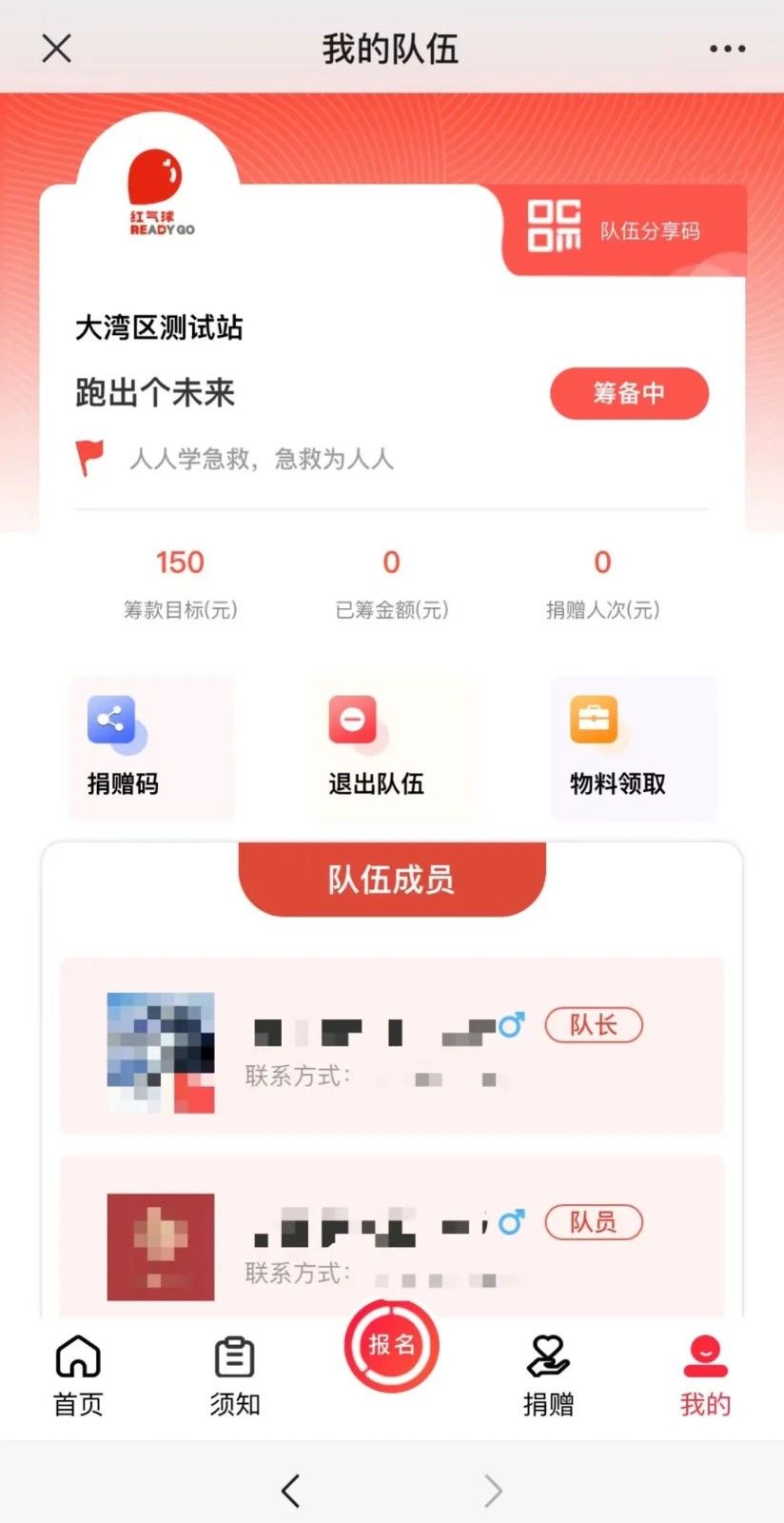Switch to the 捐赠 tab
784x1523 pixels.
point(548,1375)
